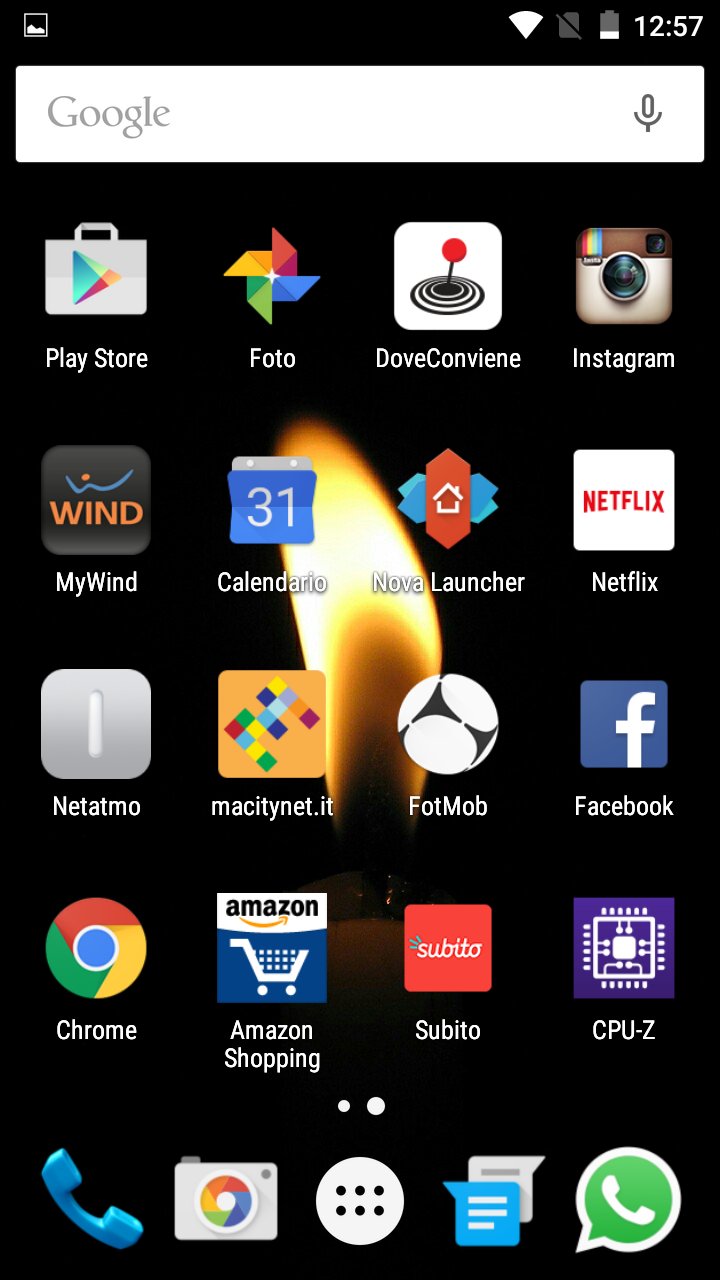Launch the Foto app
This screenshot has height=1280, width=720.
[x=272, y=276]
